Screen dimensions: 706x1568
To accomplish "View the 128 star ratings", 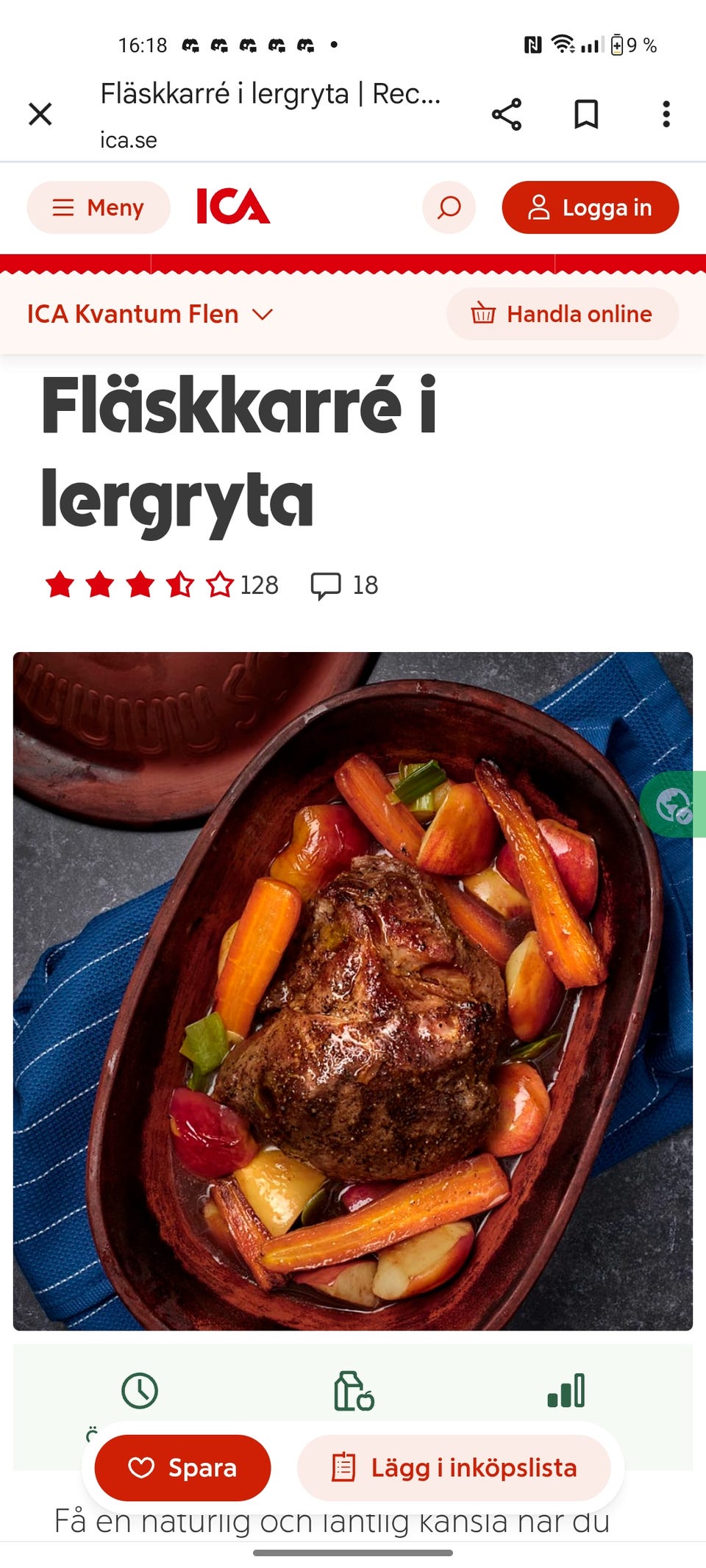I will pyautogui.click(x=162, y=585).
